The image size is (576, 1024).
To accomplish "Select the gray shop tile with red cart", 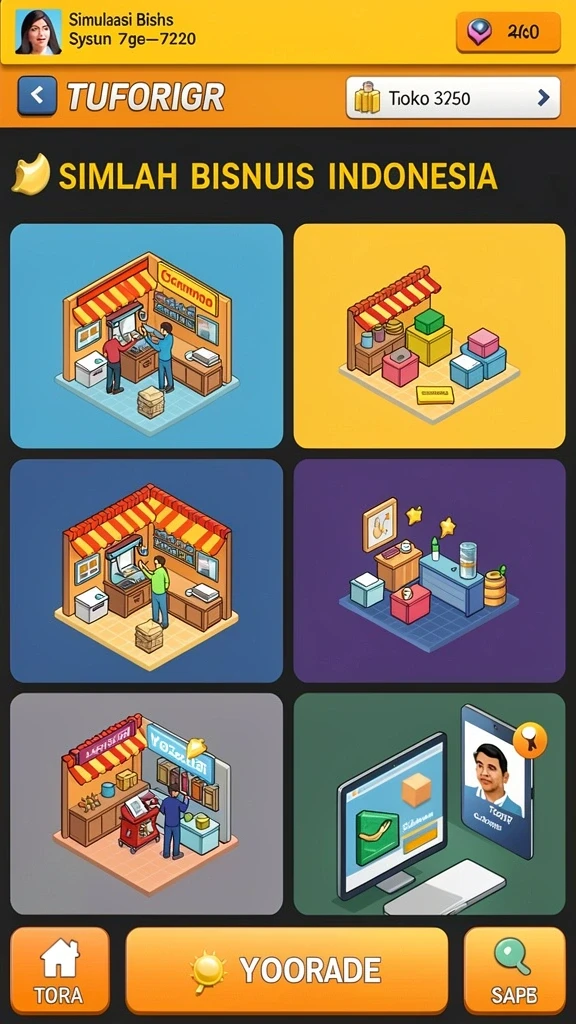I will [x=146, y=804].
